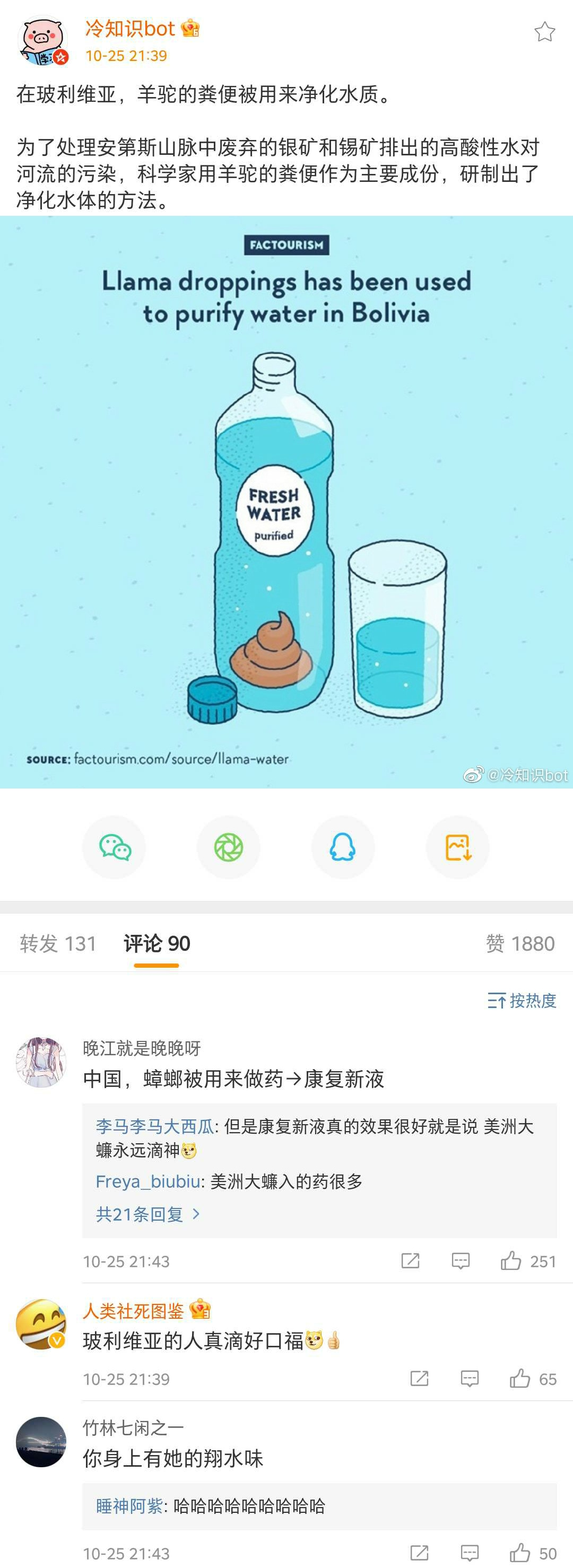Open the llama water infographic image
The height and width of the screenshot is (1568, 573).
click(286, 502)
